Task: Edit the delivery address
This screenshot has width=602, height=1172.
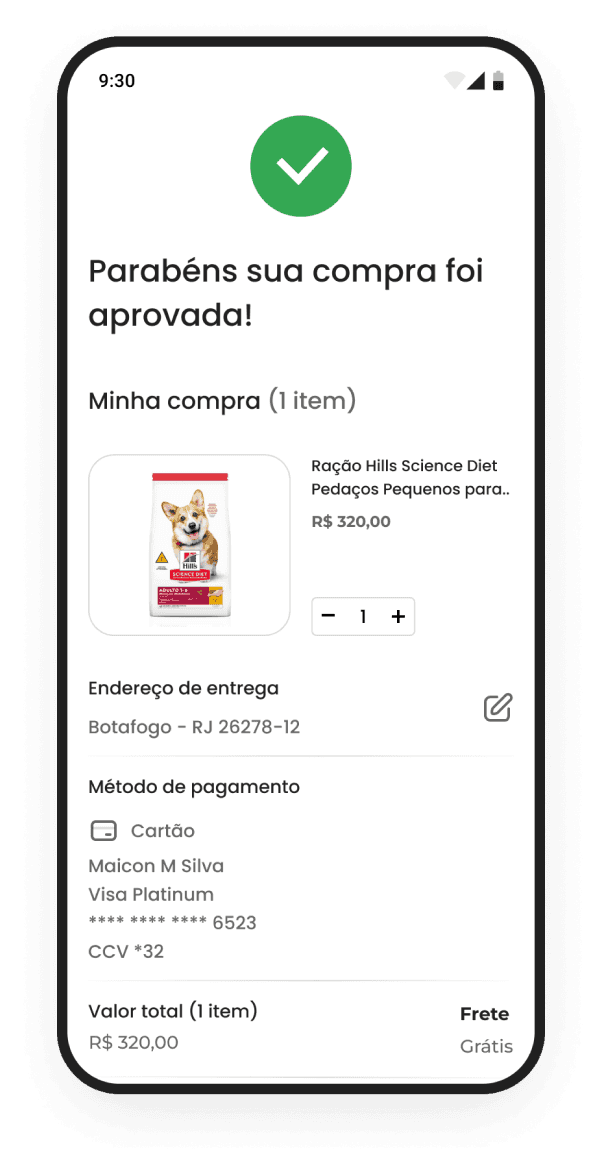Action: click(x=497, y=708)
